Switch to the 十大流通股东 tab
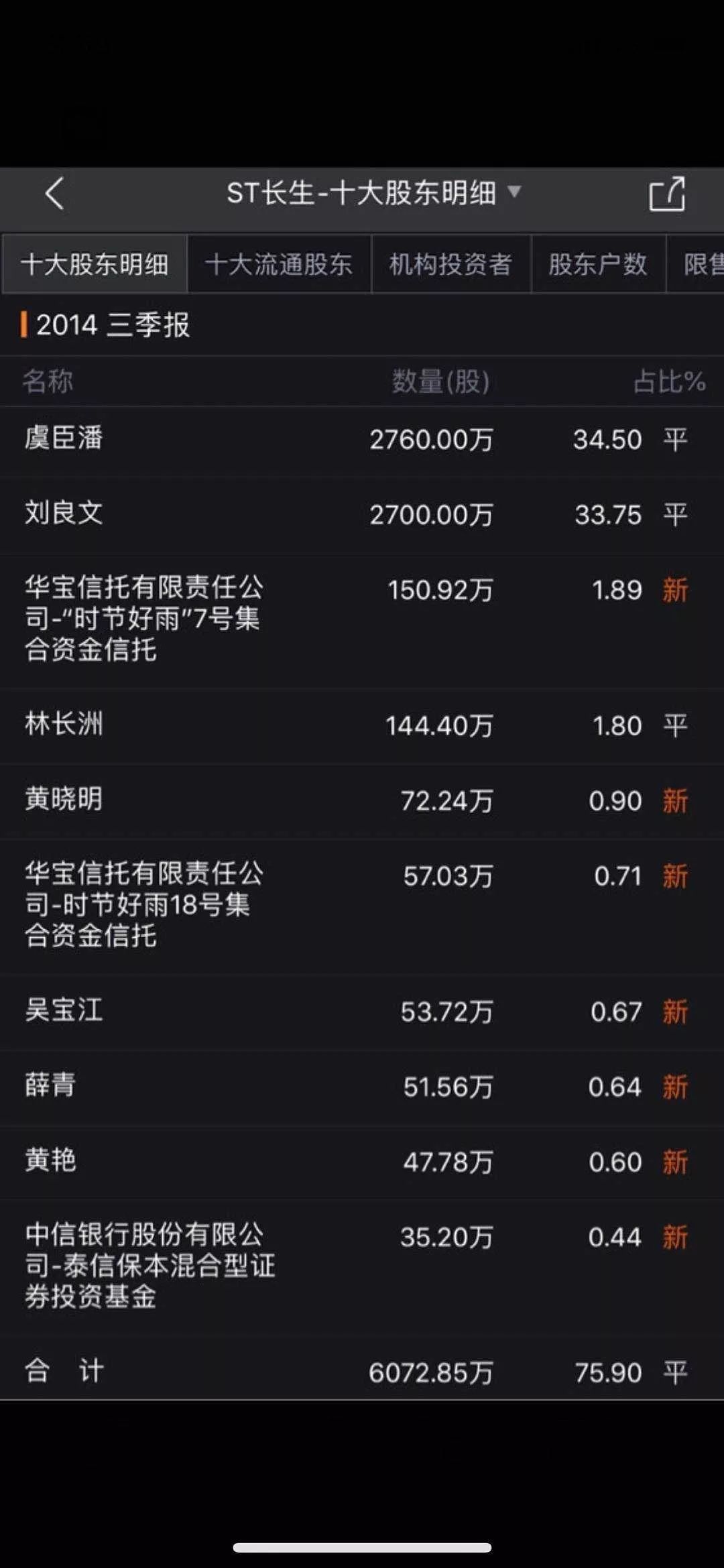This screenshot has height=1568, width=724. coord(279,264)
